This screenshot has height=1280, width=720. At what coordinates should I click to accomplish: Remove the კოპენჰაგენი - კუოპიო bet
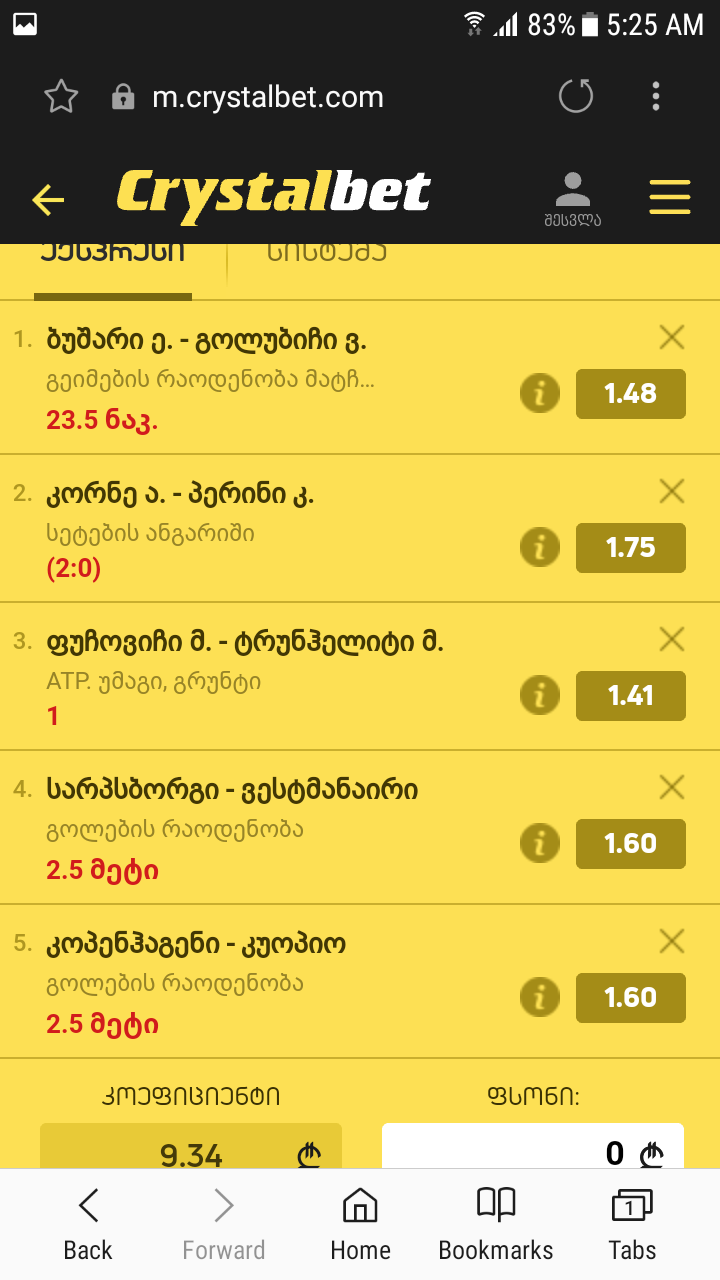(x=671, y=941)
